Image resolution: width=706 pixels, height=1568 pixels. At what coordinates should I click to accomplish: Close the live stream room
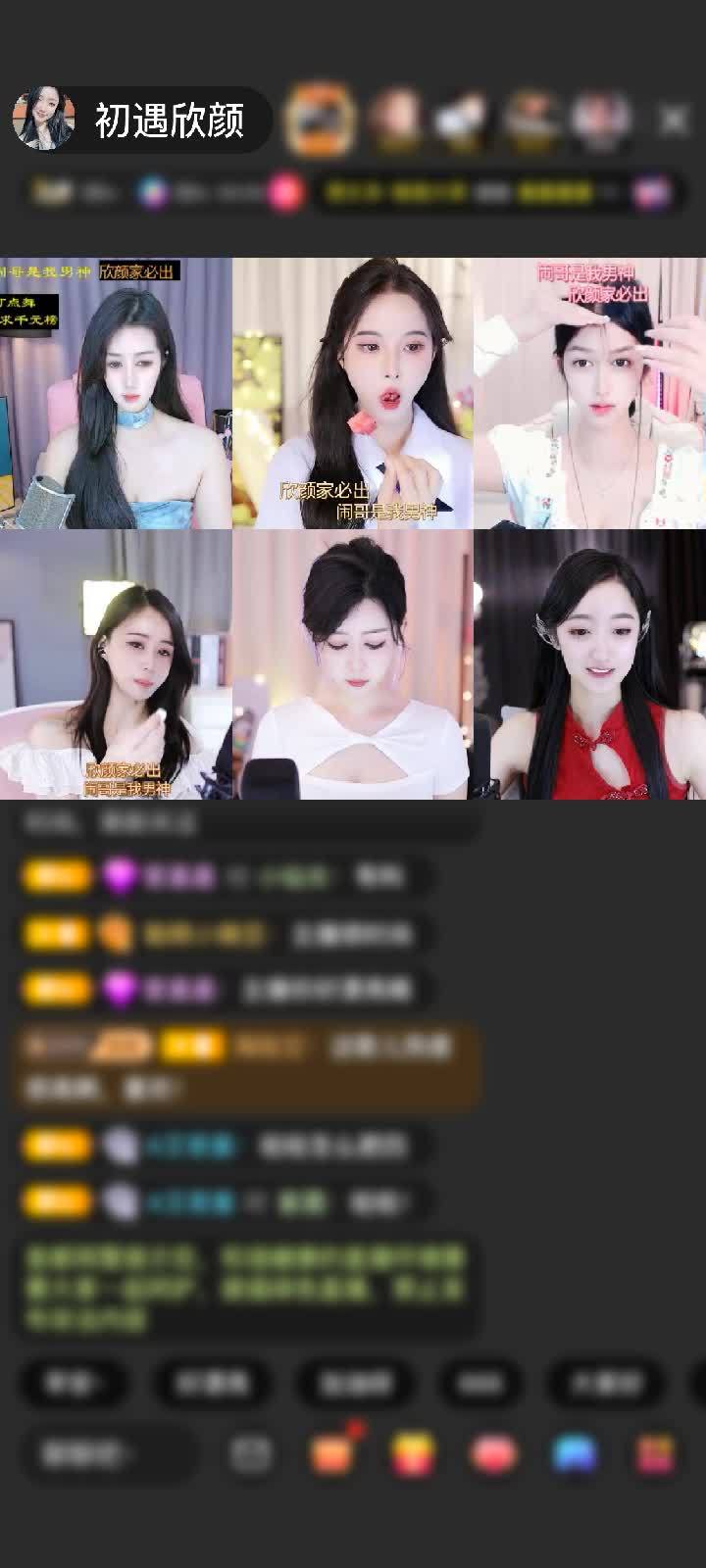(x=673, y=121)
